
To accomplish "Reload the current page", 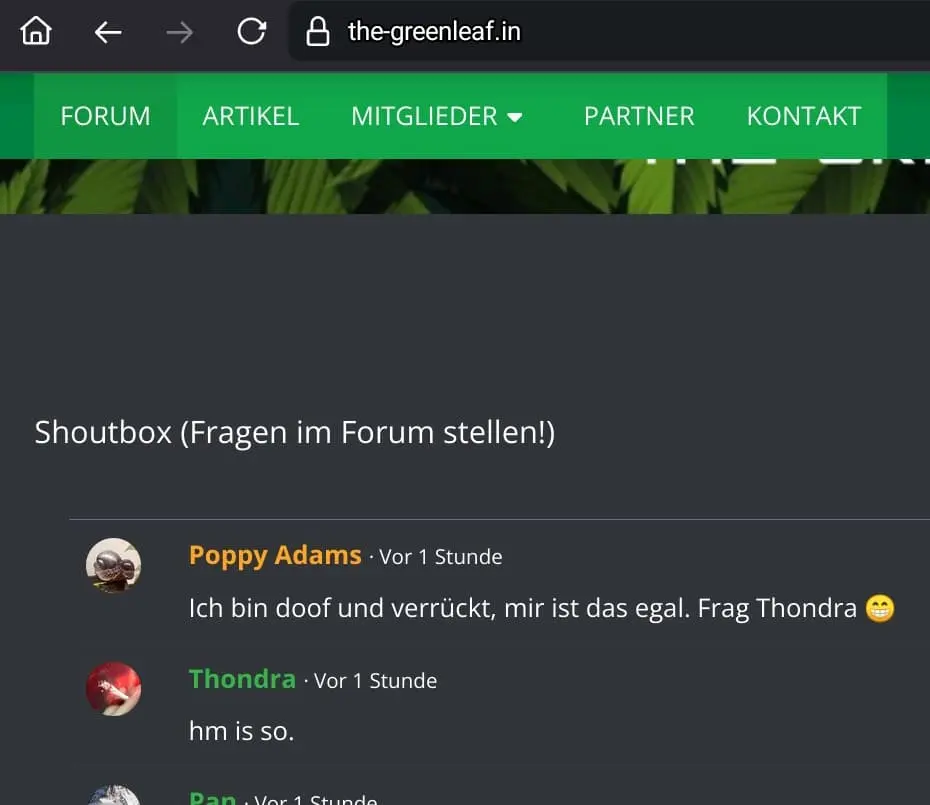I will pyautogui.click(x=251, y=32).
